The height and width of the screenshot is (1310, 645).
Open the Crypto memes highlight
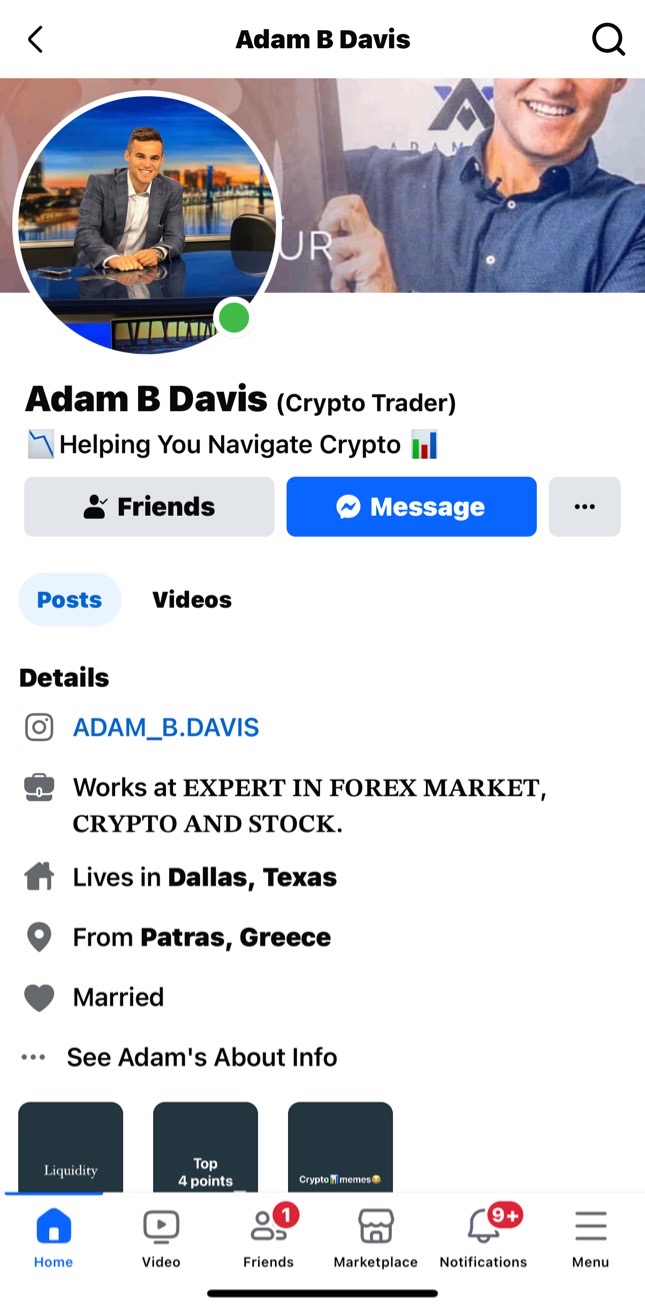[340, 1148]
